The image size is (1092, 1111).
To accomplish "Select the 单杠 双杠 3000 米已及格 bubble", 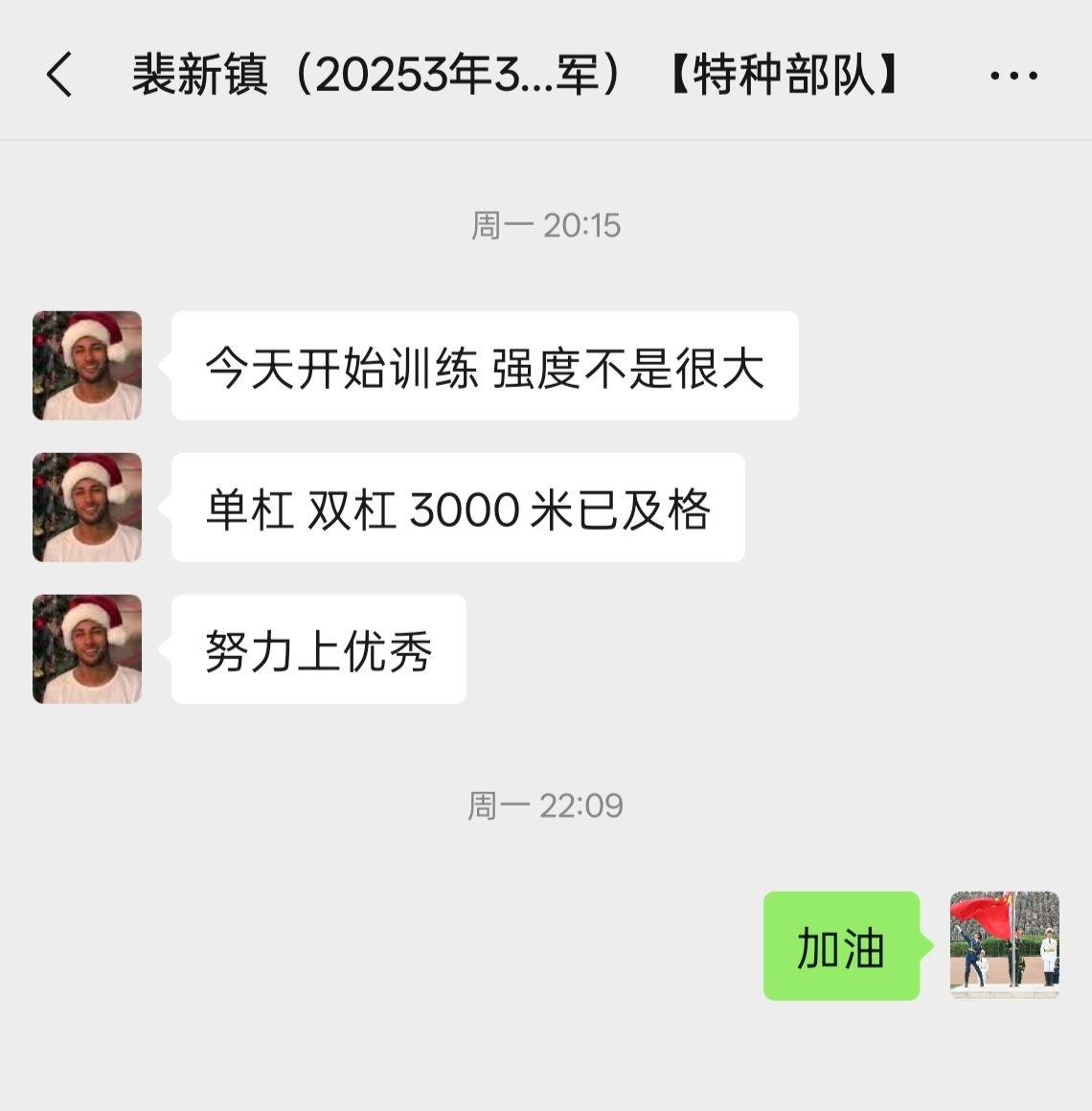I will [458, 507].
